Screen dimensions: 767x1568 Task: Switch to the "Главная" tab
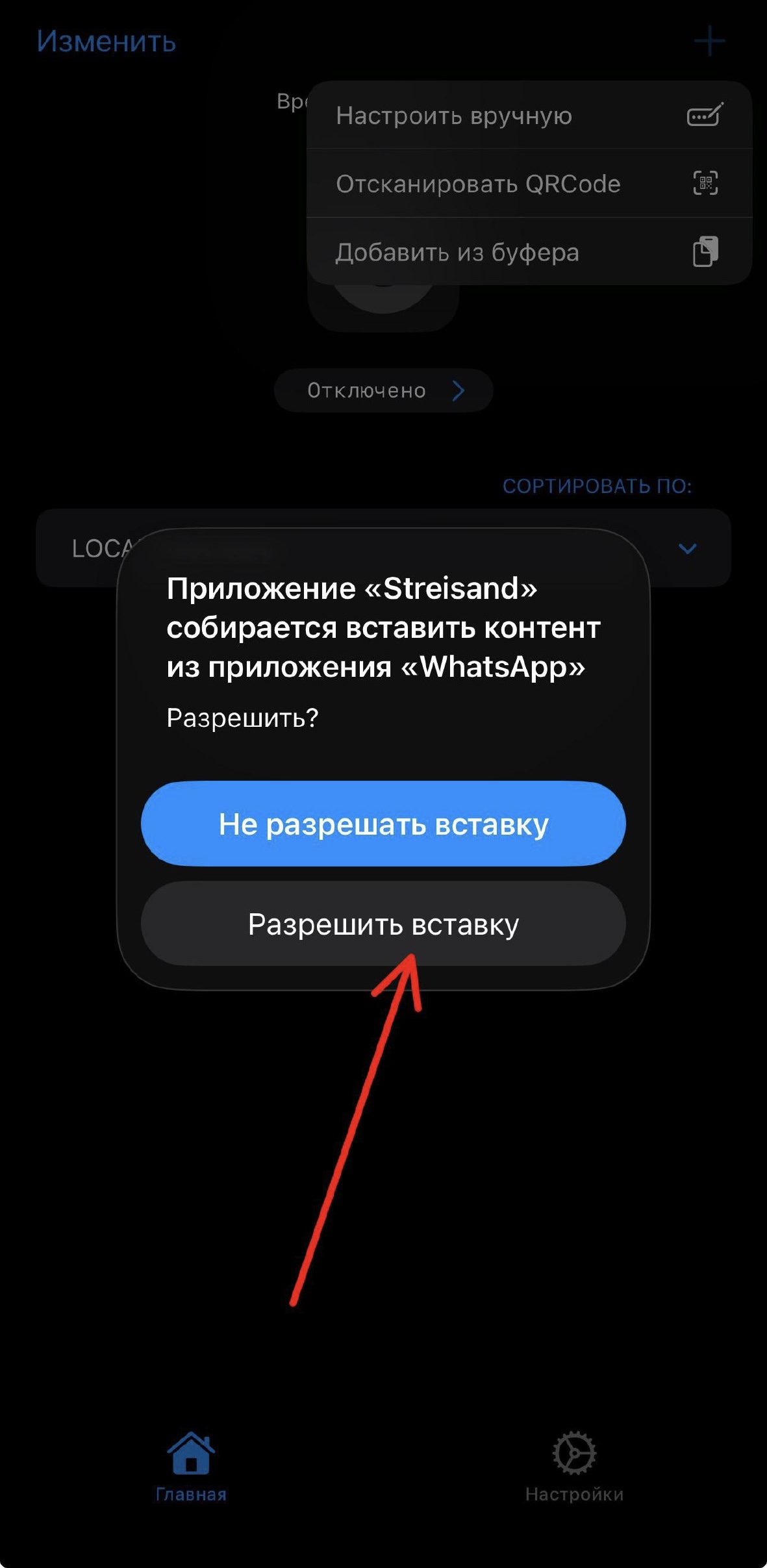(x=191, y=1467)
